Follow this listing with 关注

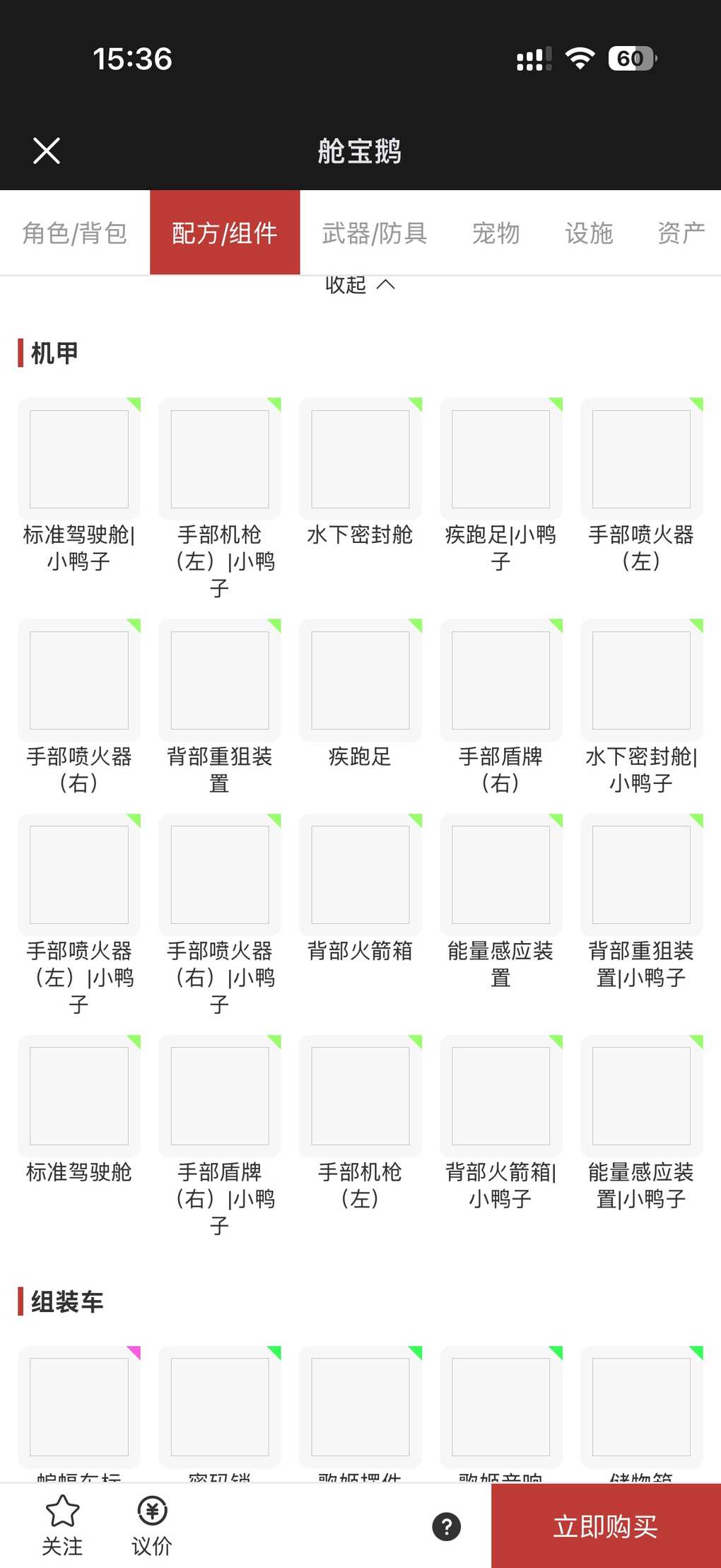62,1526
